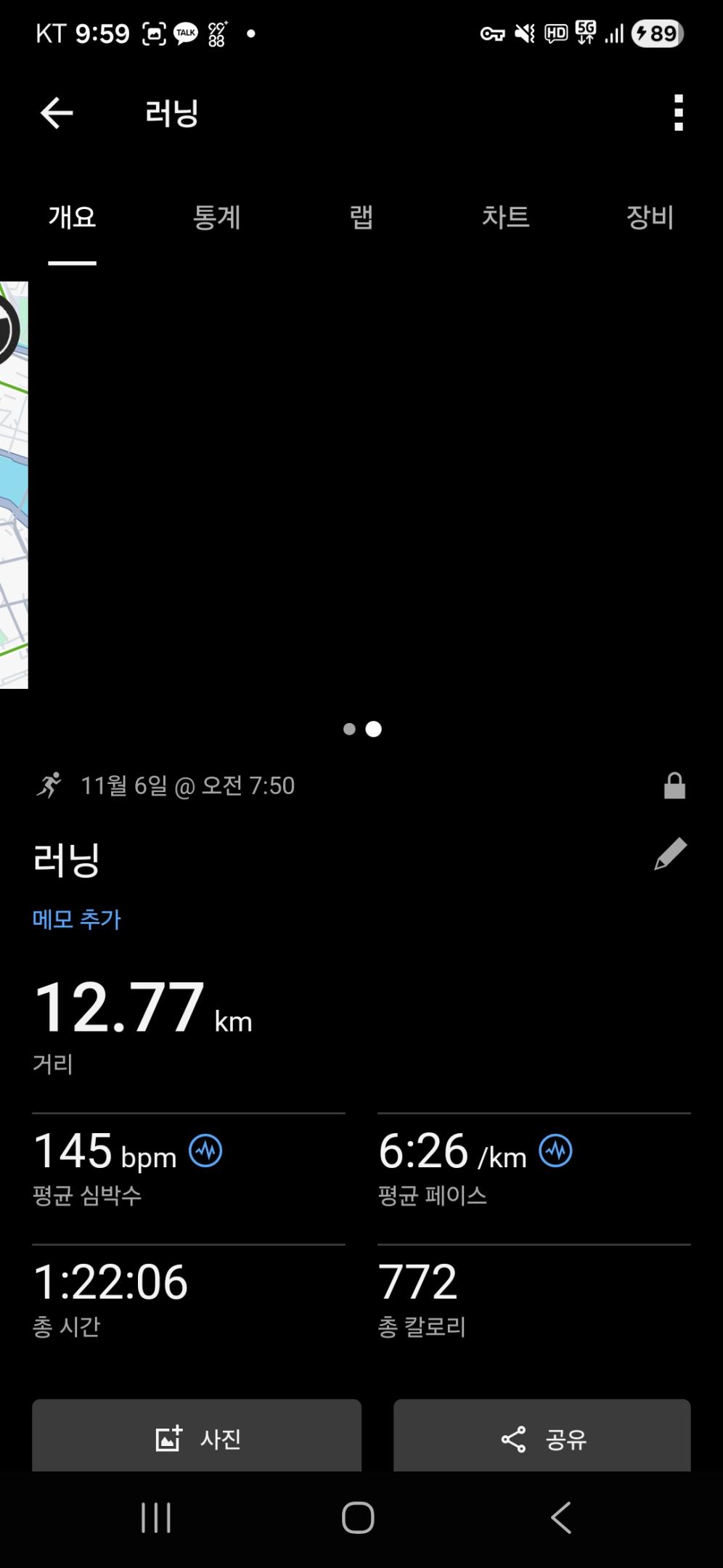The height and width of the screenshot is (1568, 723).
Task: Tap the back arrow to leave the activity
Action: click(x=57, y=113)
